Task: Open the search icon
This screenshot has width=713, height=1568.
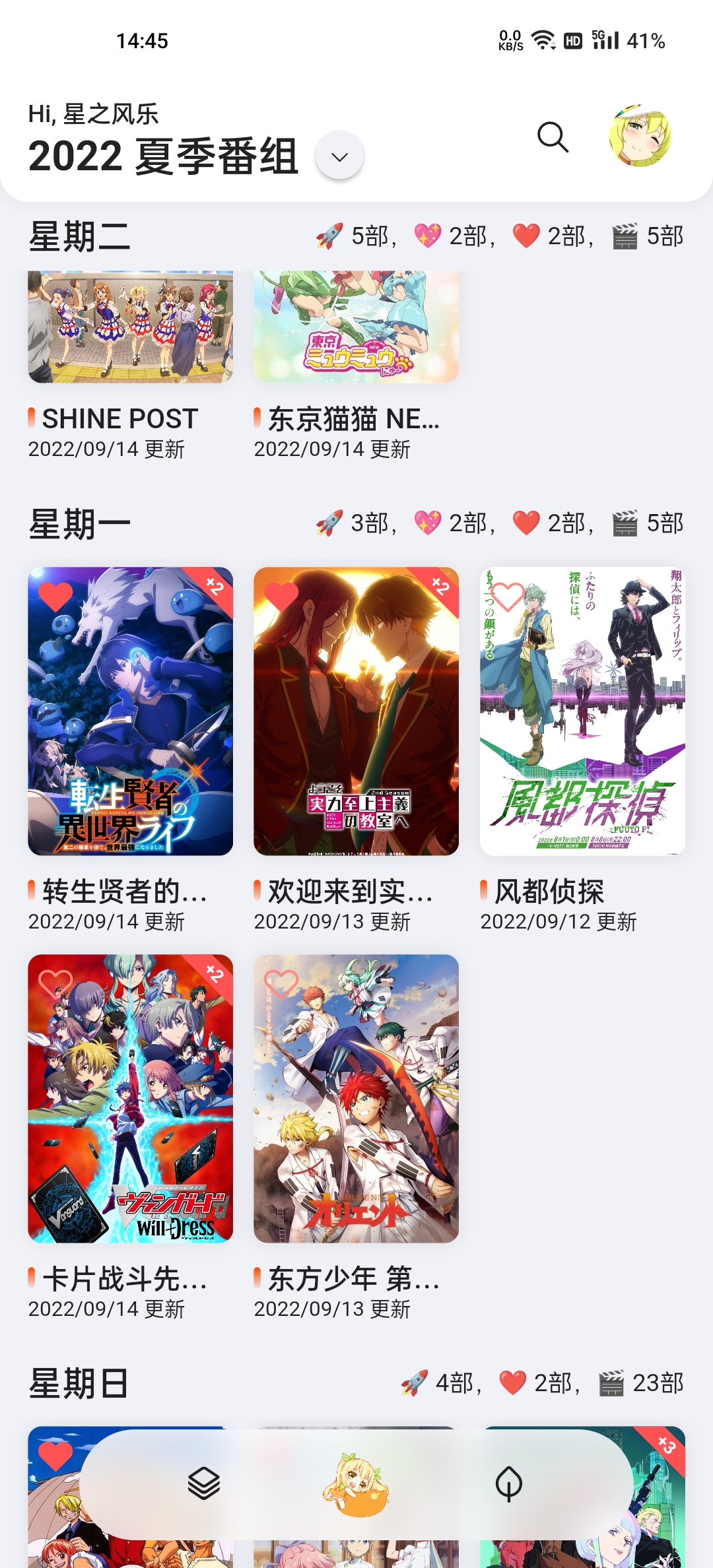Action: (553, 137)
